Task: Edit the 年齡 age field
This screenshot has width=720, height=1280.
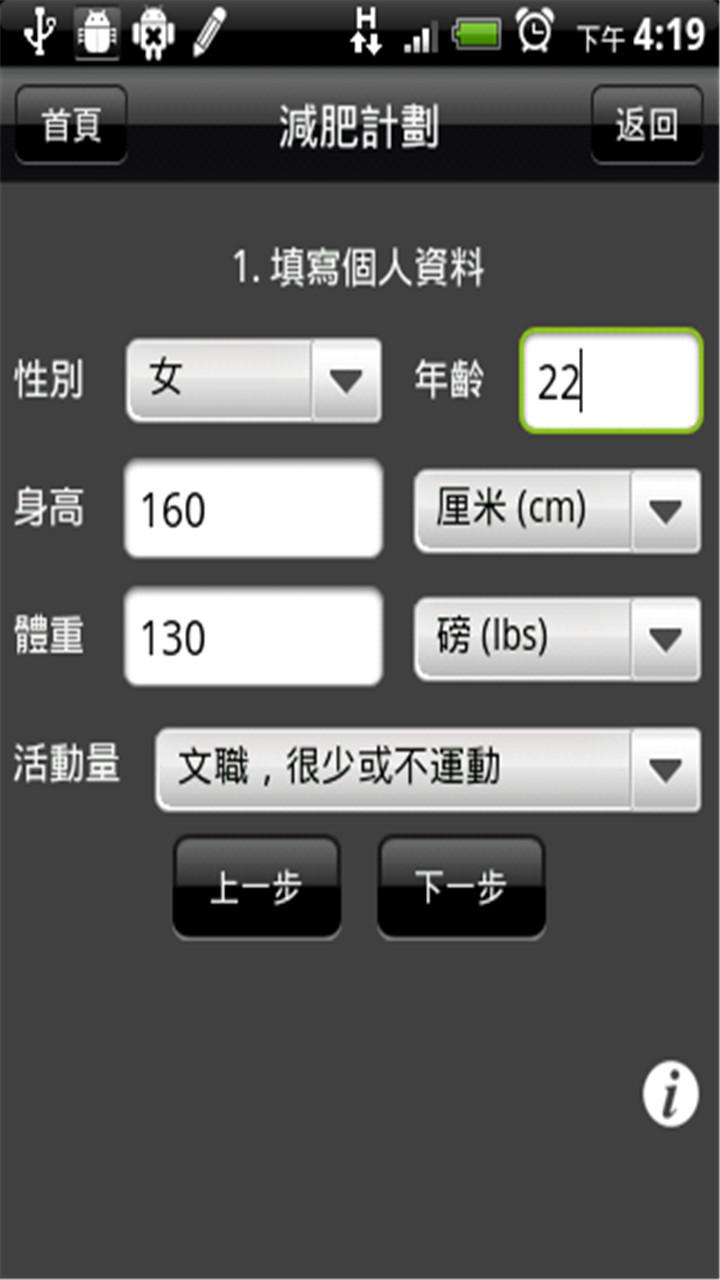Action: [x=611, y=381]
